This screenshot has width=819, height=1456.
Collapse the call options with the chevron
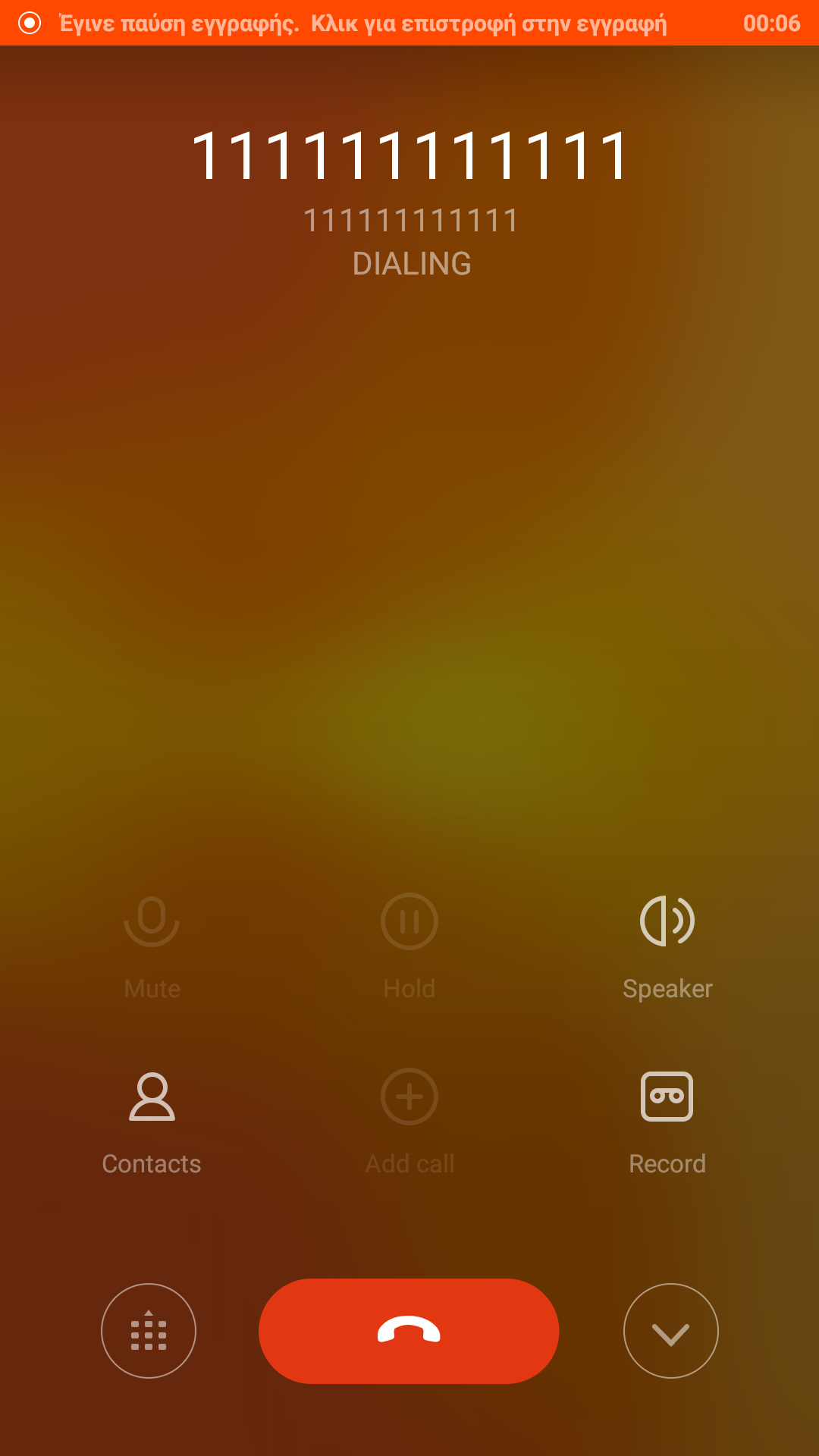pos(670,1331)
